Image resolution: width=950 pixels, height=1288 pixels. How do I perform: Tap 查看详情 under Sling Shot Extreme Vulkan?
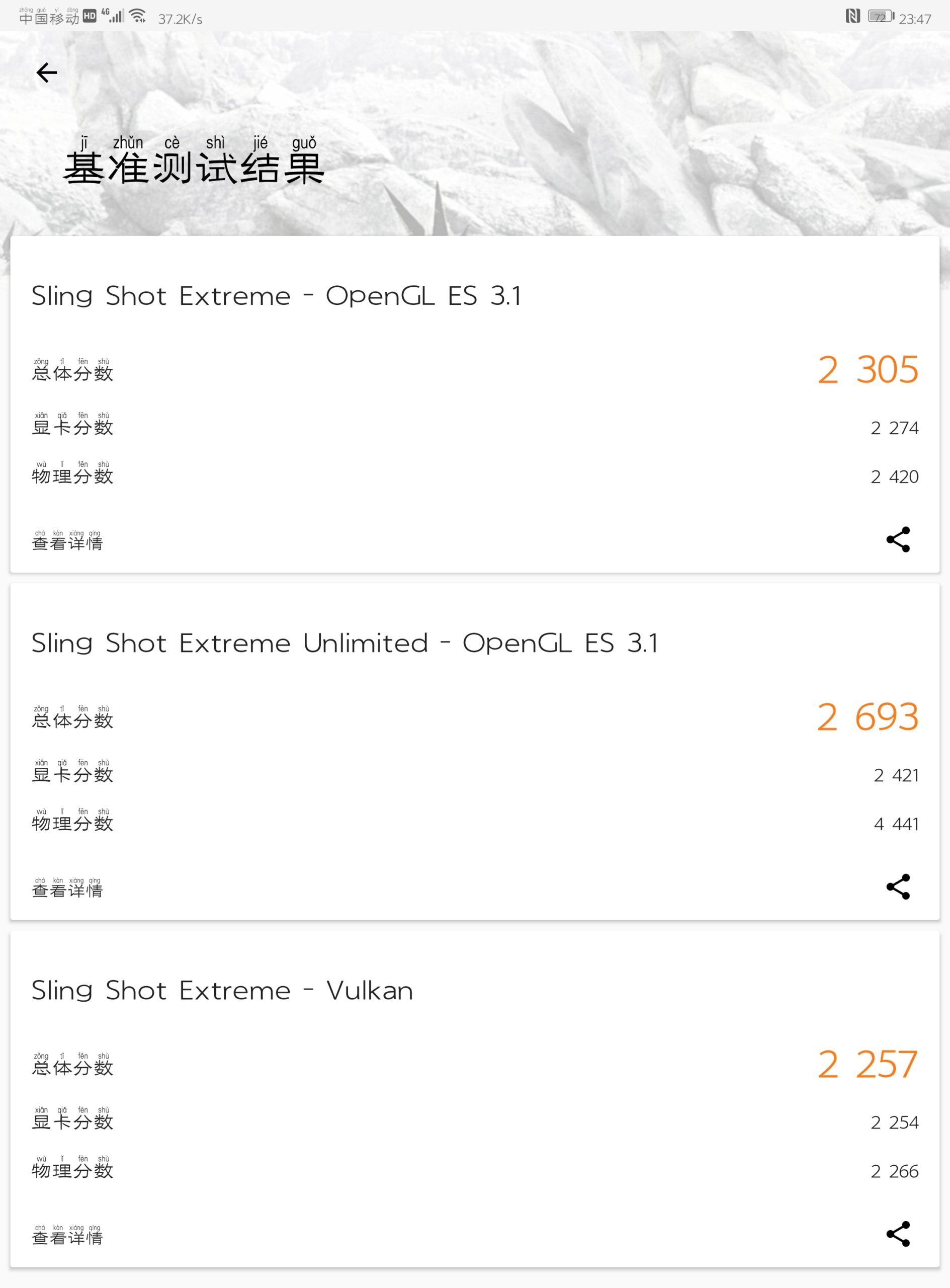[x=67, y=1237]
